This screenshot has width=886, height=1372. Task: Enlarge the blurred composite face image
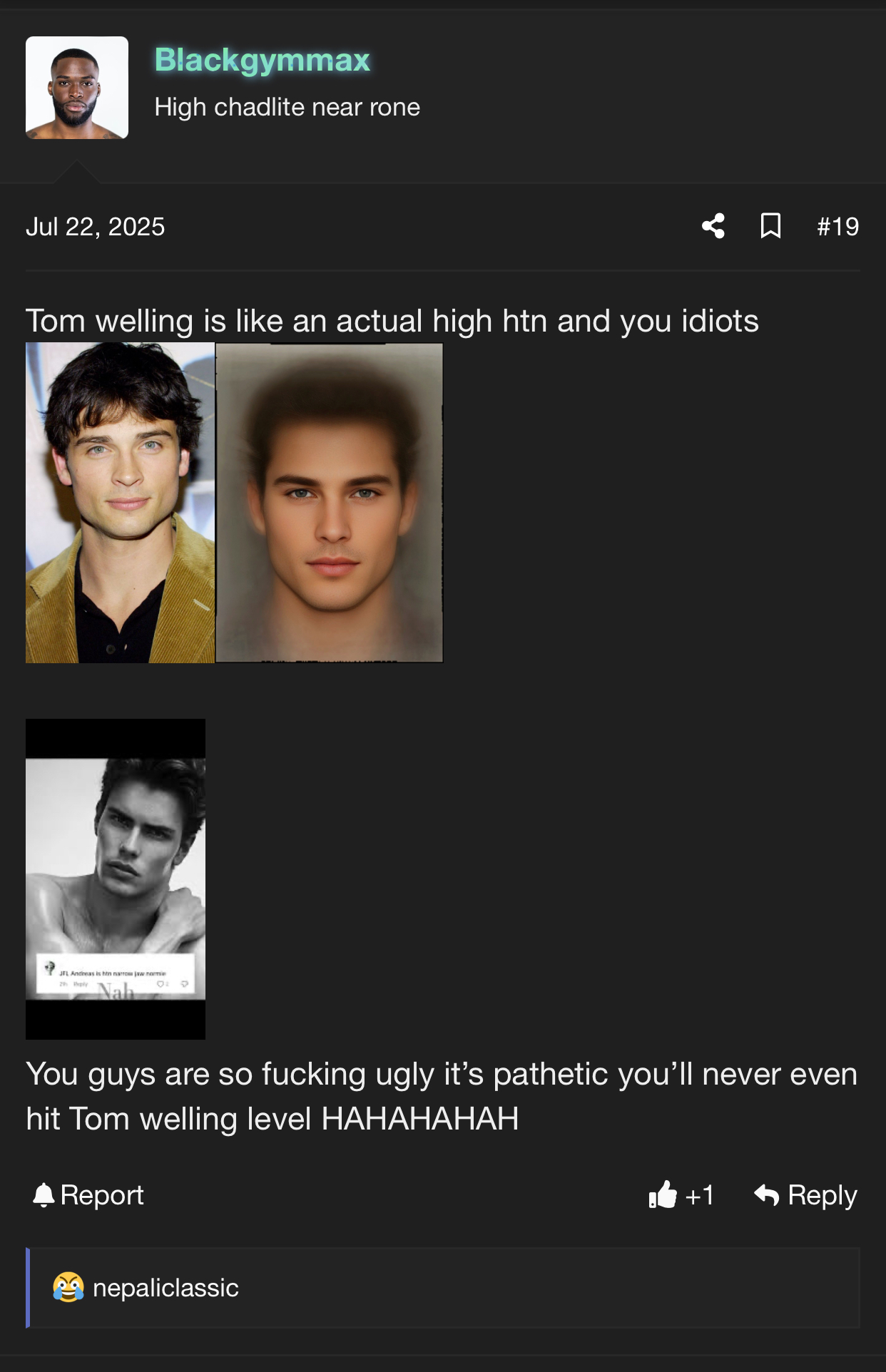pyautogui.click(x=329, y=503)
